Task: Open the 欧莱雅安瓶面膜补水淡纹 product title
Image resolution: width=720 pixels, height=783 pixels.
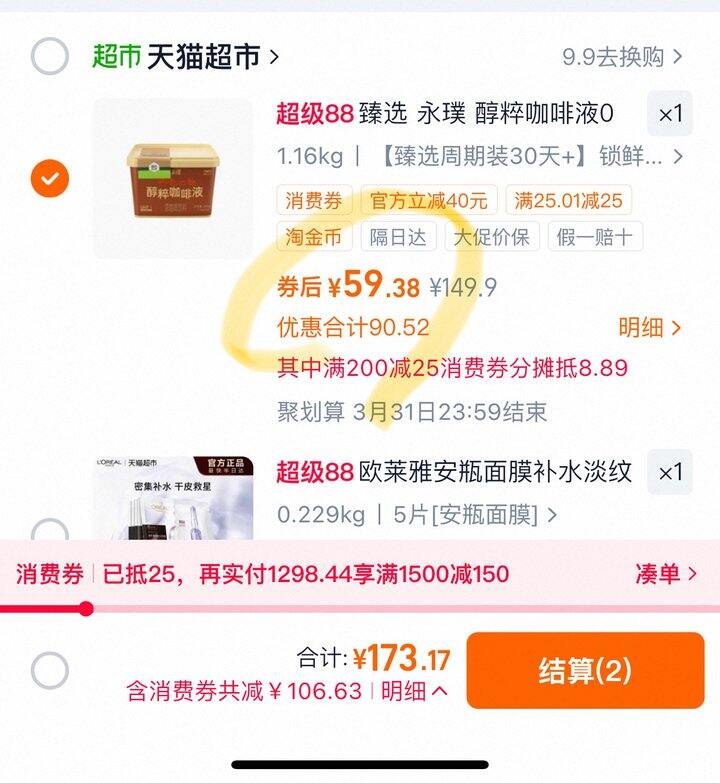Action: [454, 472]
